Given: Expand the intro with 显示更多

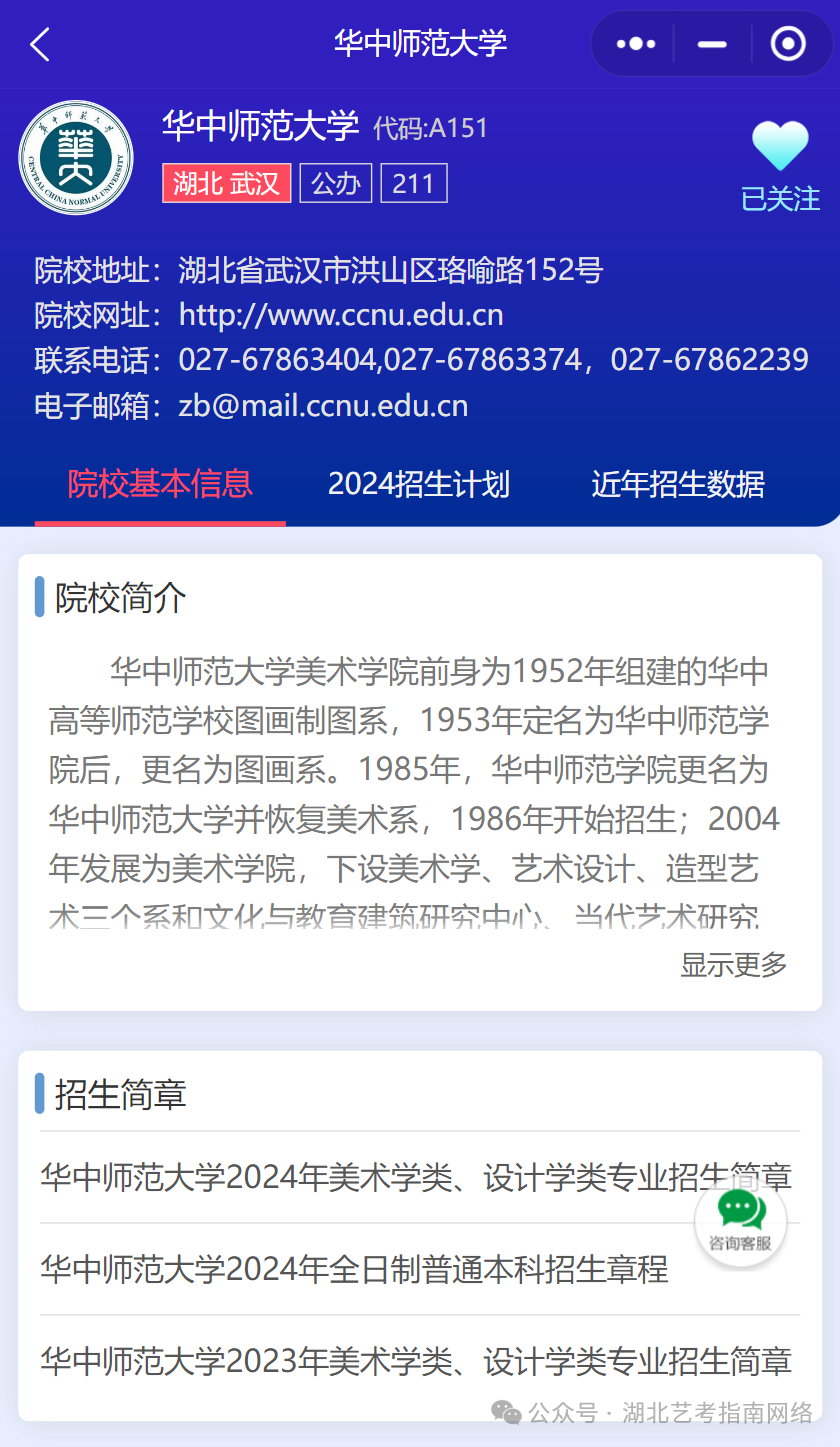Looking at the screenshot, I should pos(733,965).
